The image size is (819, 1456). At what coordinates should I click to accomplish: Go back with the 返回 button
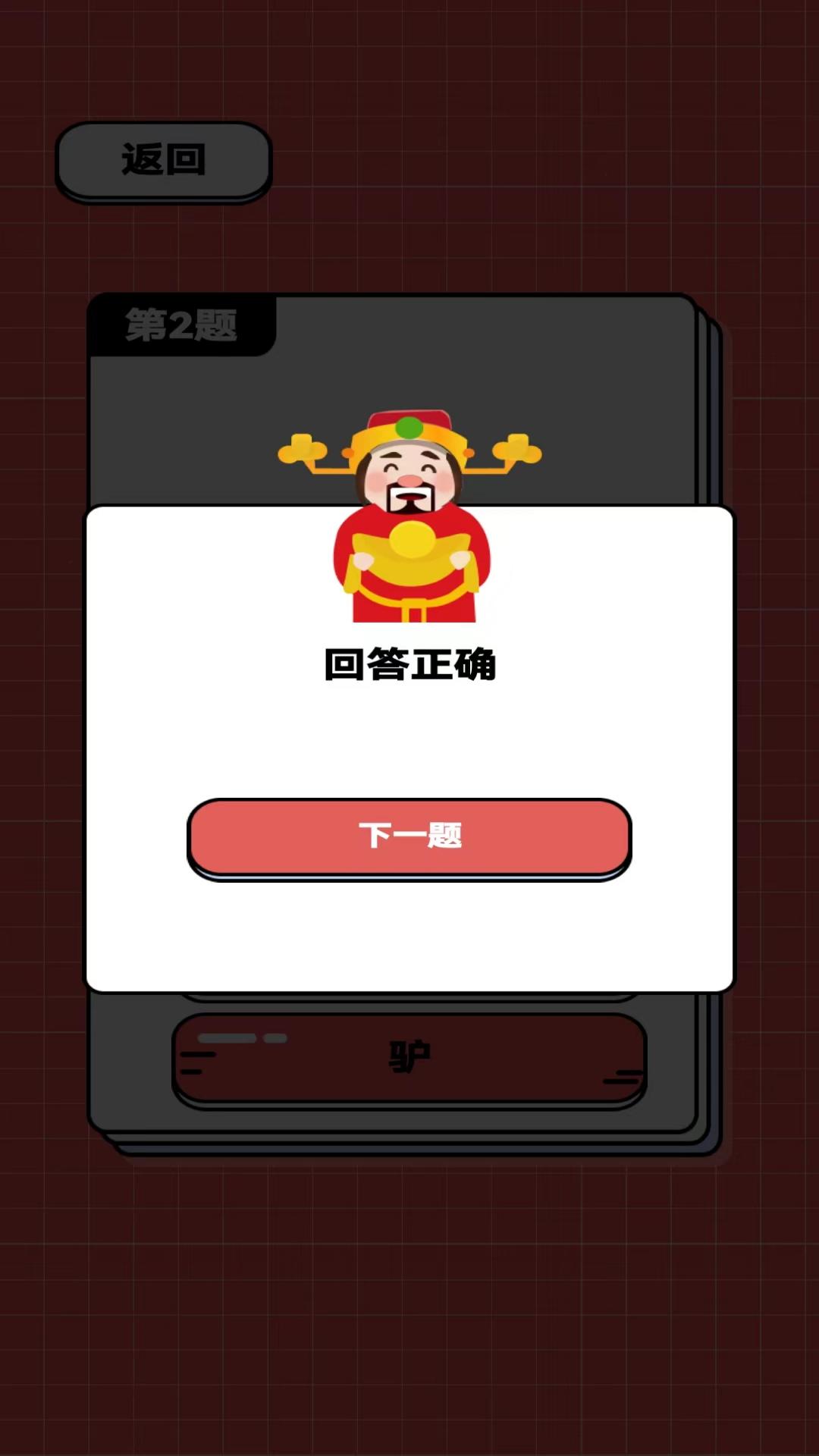164,162
